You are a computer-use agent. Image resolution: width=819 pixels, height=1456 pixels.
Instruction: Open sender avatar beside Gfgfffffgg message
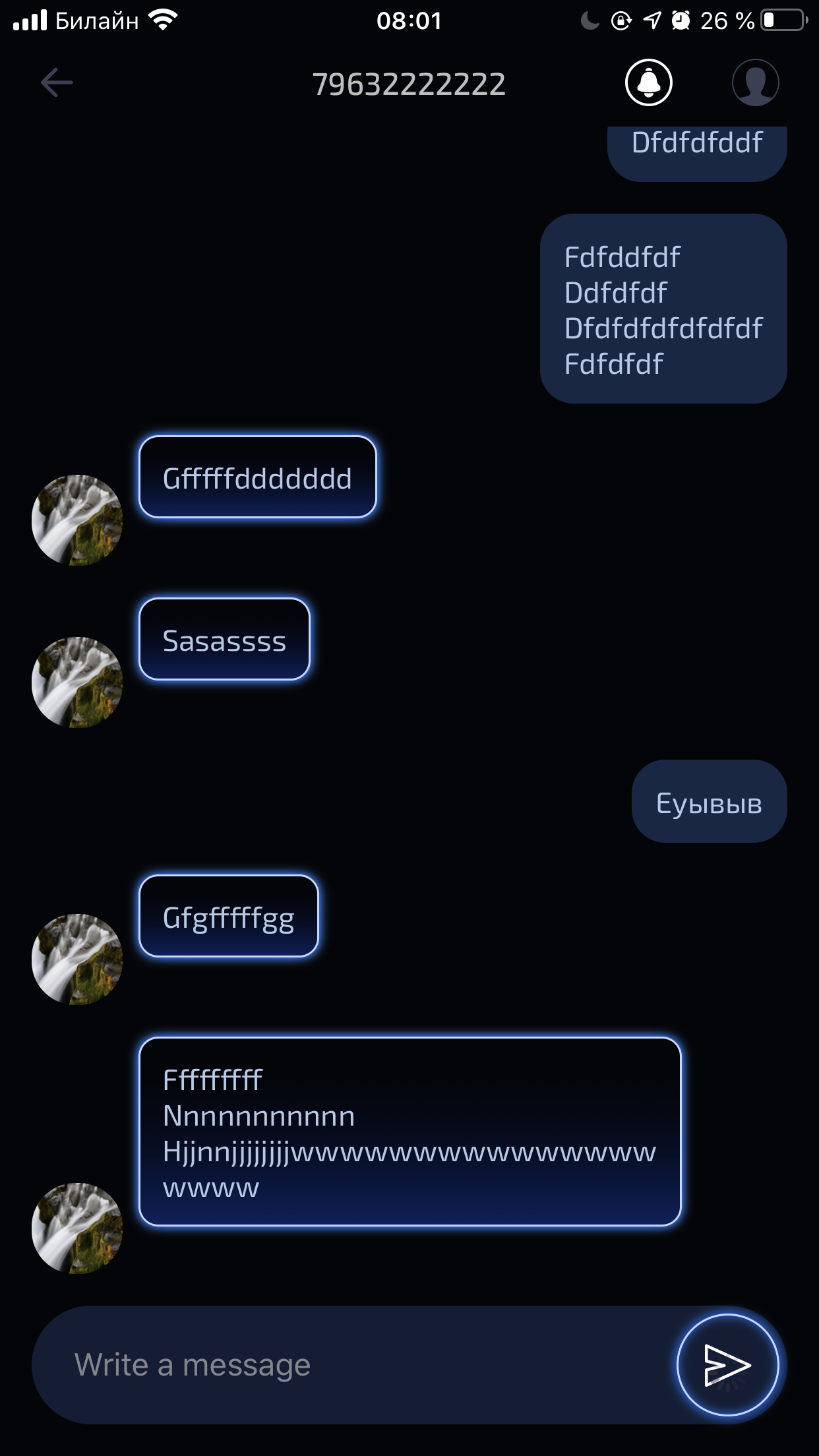(x=77, y=959)
